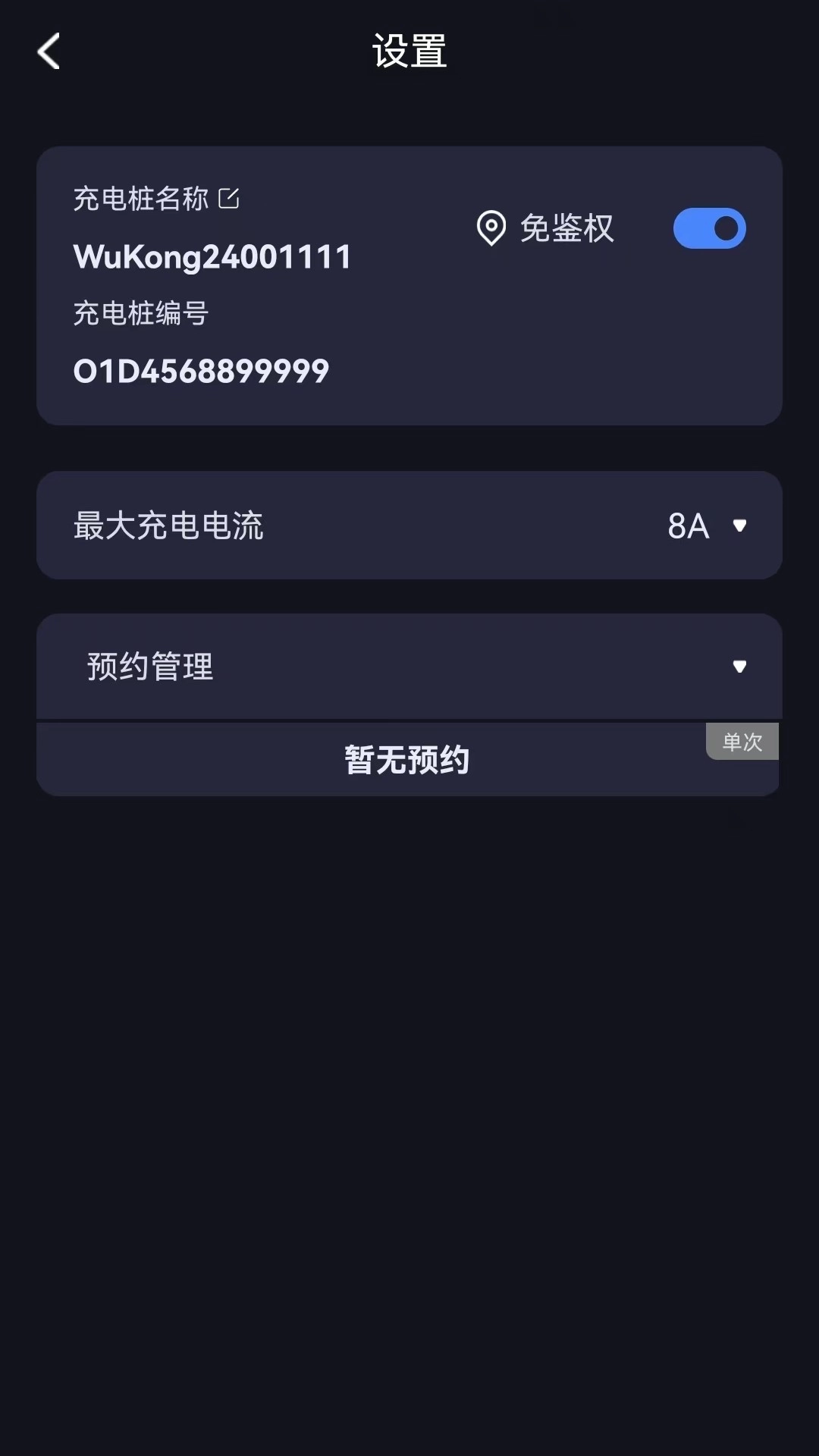Viewport: 819px width, 1456px height.
Task: Click the charging pile name WuKong24001111
Action: click(x=212, y=257)
